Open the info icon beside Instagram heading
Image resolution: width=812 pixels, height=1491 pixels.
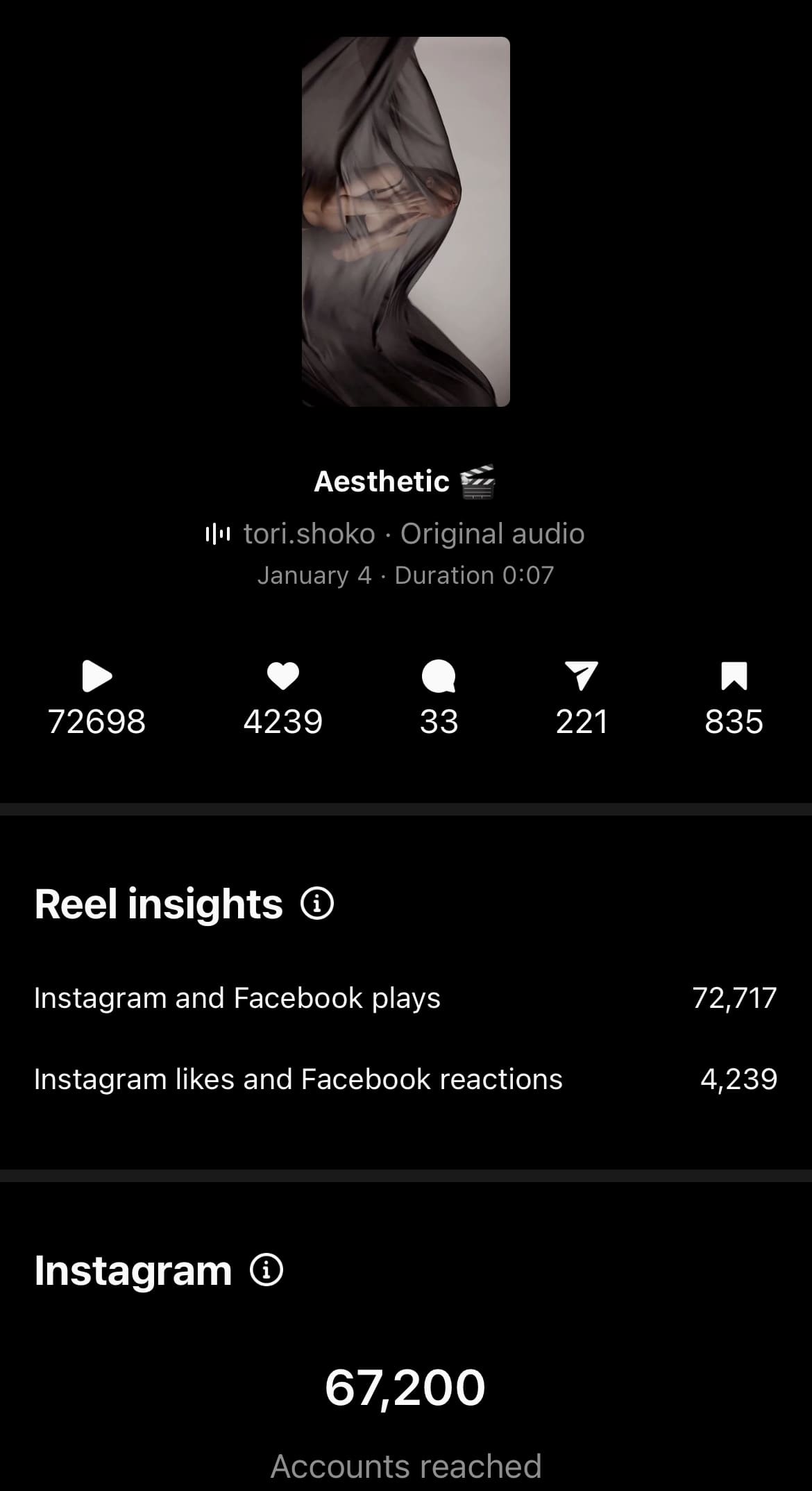click(x=267, y=1270)
